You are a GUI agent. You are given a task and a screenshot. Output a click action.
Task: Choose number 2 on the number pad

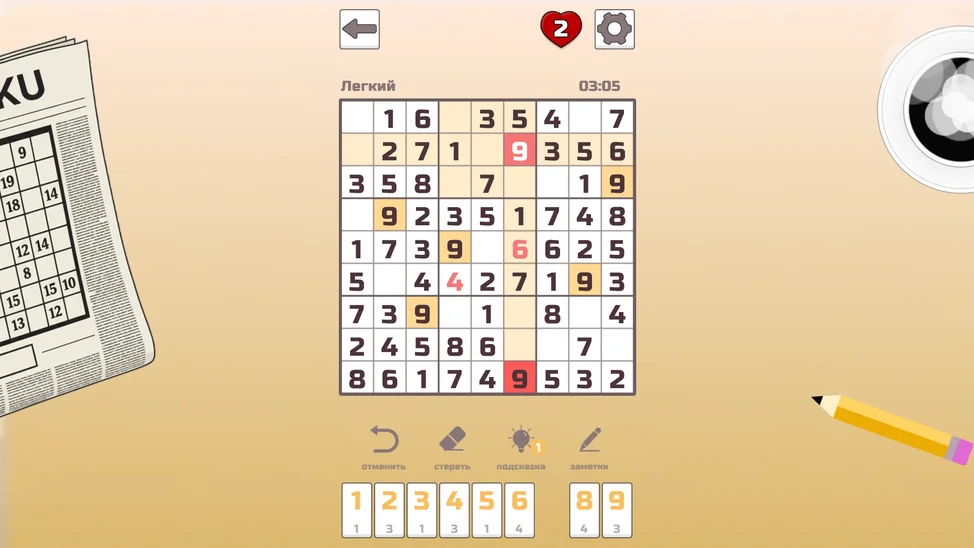pos(389,510)
